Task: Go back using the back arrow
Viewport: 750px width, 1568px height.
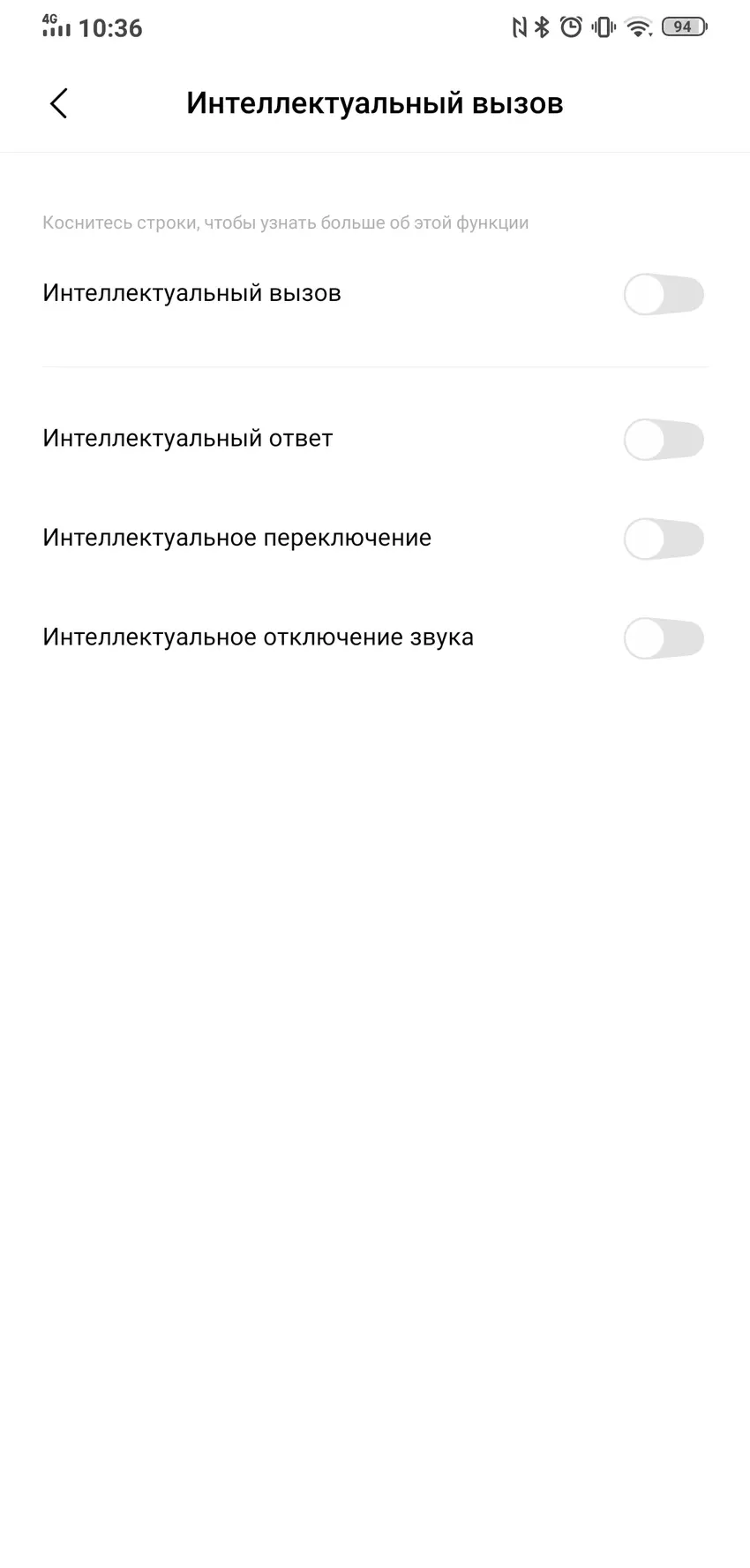Action: [x=58, y=103]
